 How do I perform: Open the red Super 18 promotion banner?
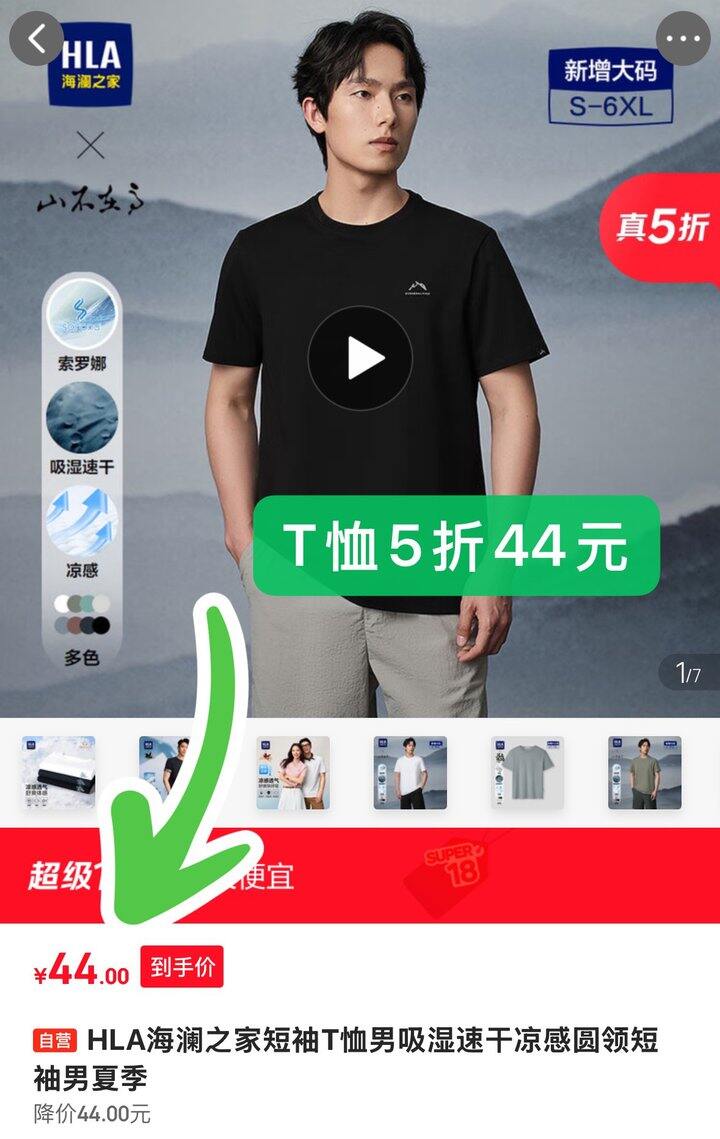point(360,875)
